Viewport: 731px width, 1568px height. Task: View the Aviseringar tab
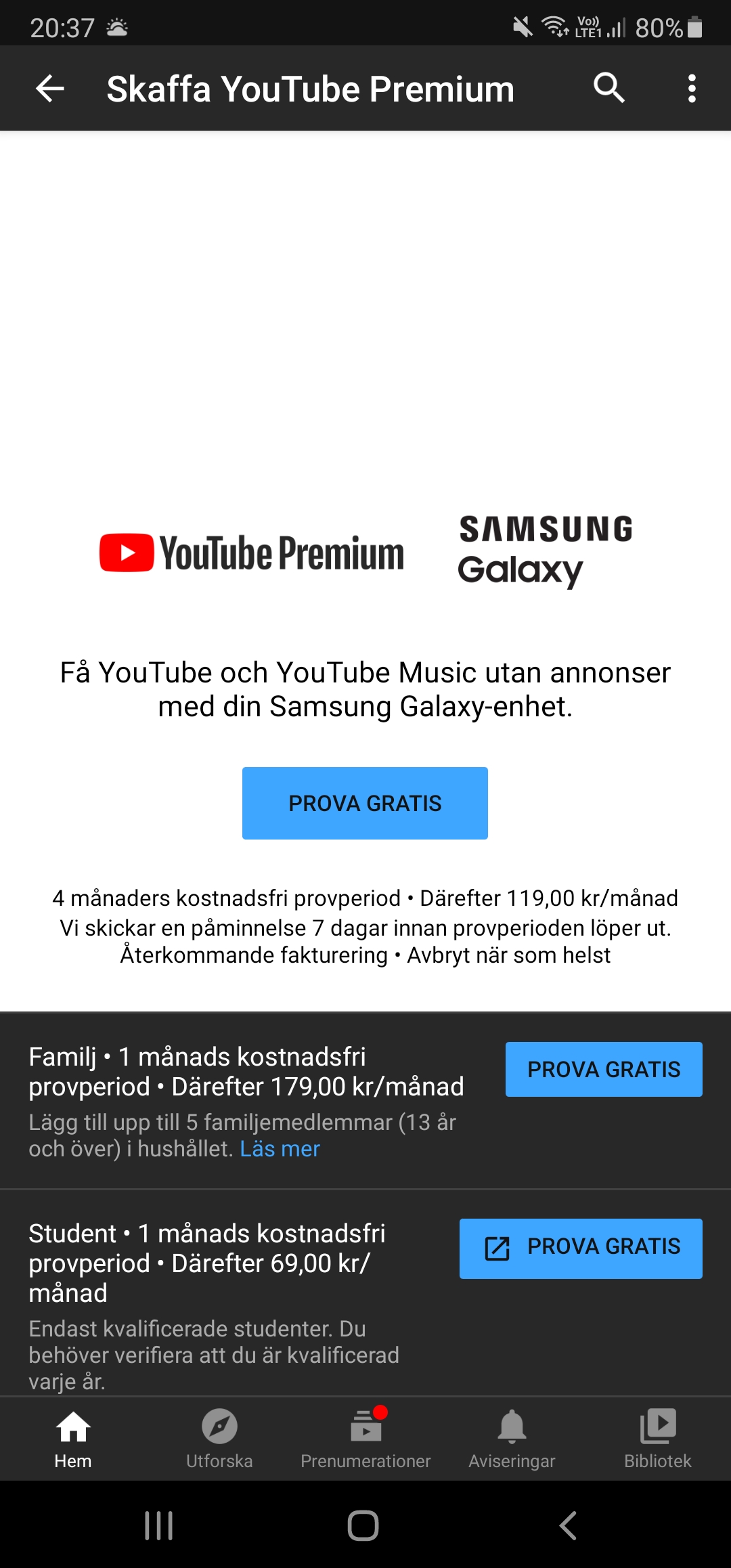512,1438
